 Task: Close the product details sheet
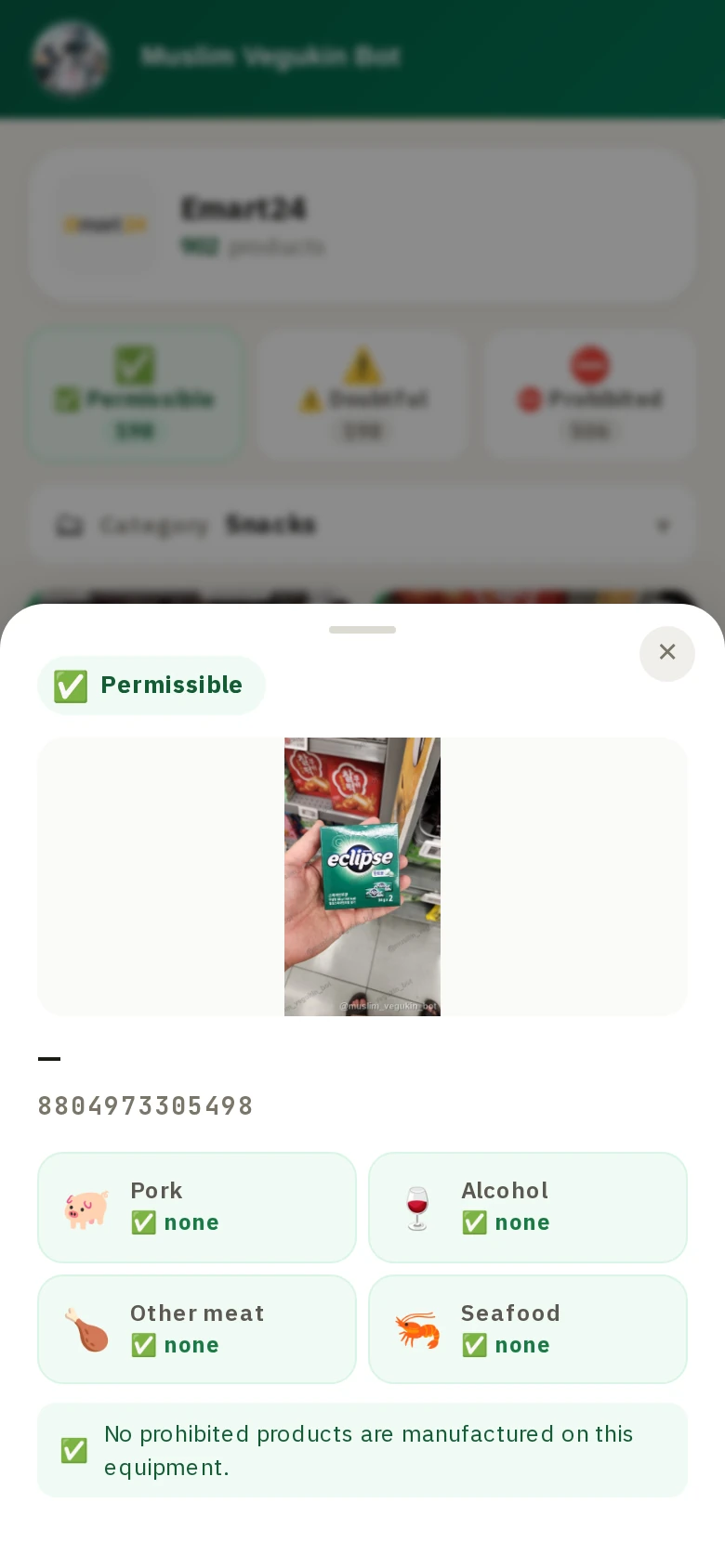coord(667,653)
